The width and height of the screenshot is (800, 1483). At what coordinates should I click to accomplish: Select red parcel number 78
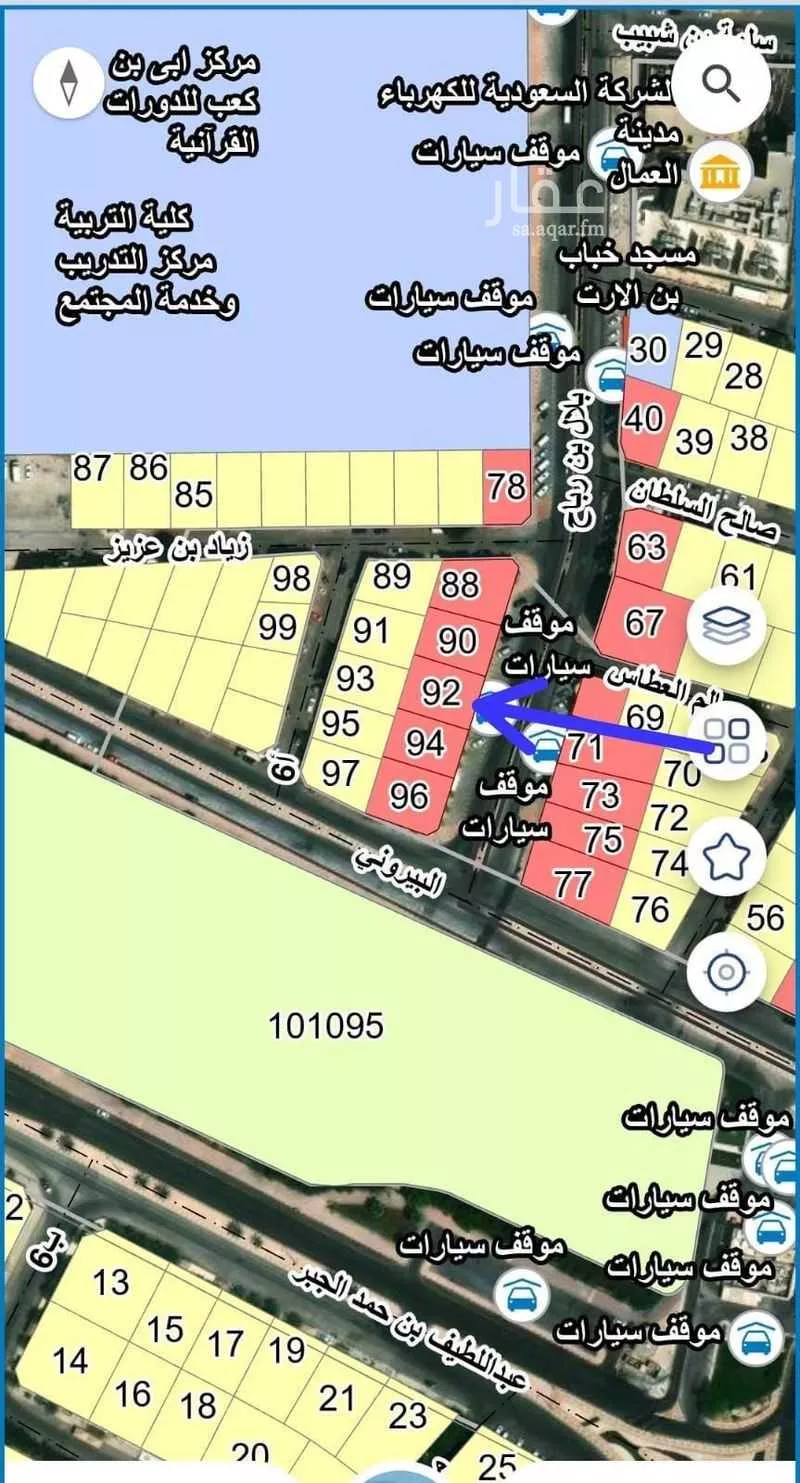pos(506,487)
